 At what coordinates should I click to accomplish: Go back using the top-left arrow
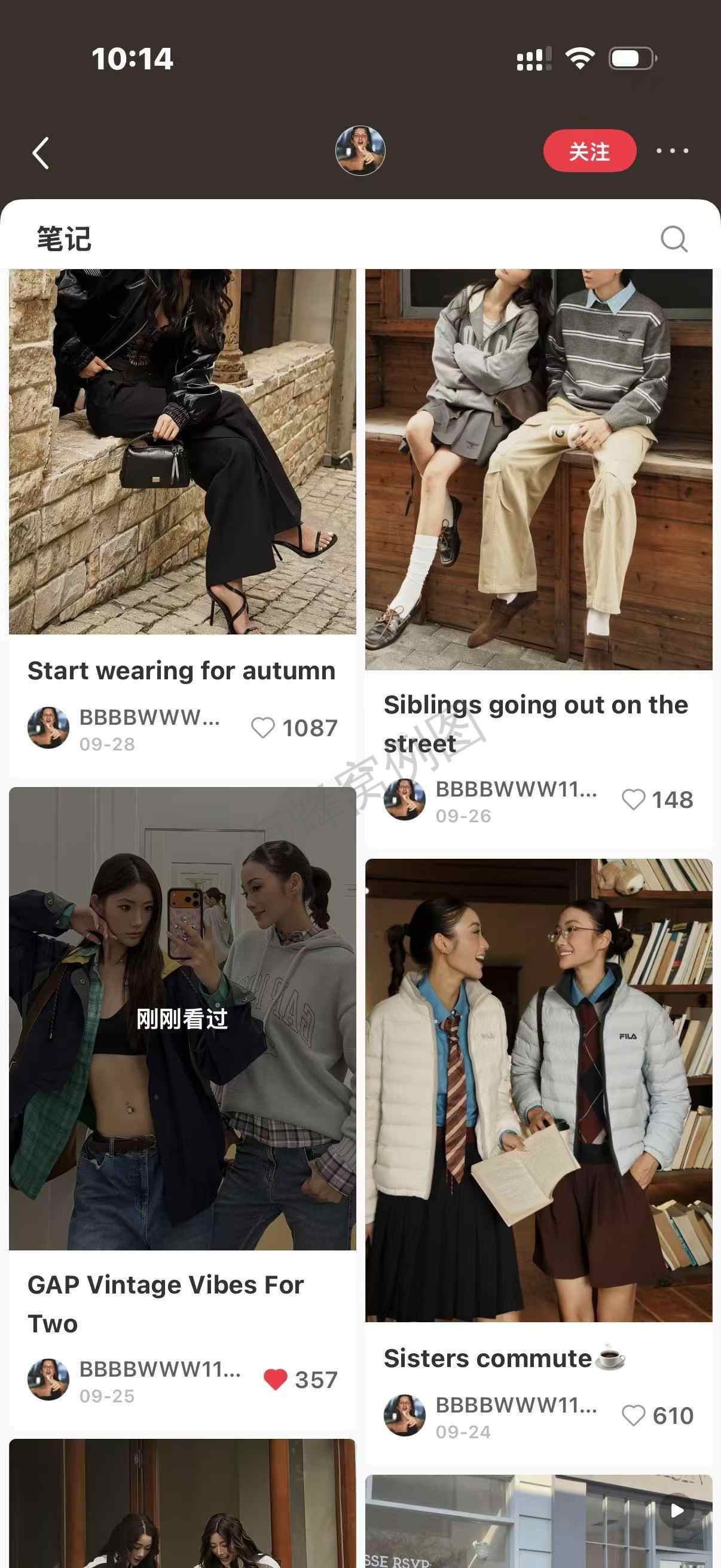(x=40, y=152)
